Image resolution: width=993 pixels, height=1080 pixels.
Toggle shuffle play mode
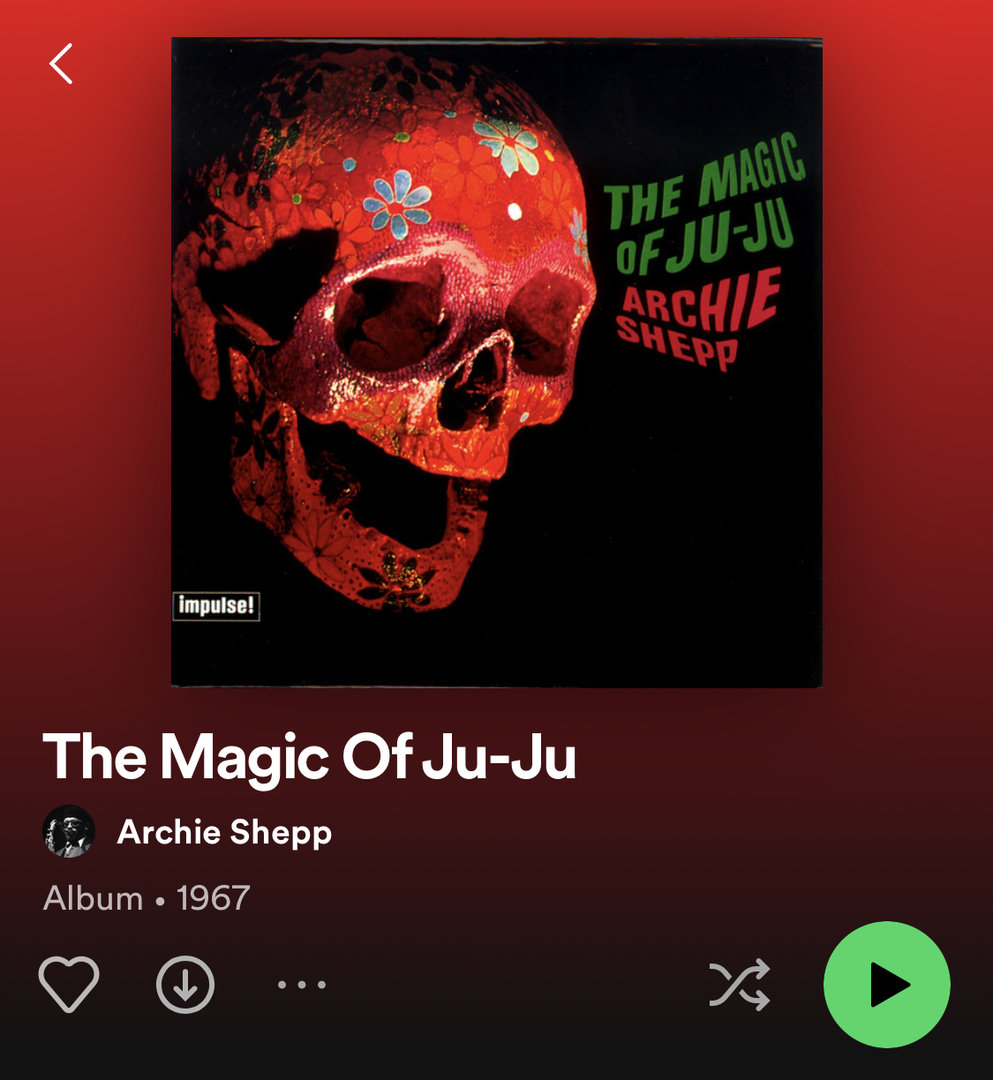pos(740,984)
